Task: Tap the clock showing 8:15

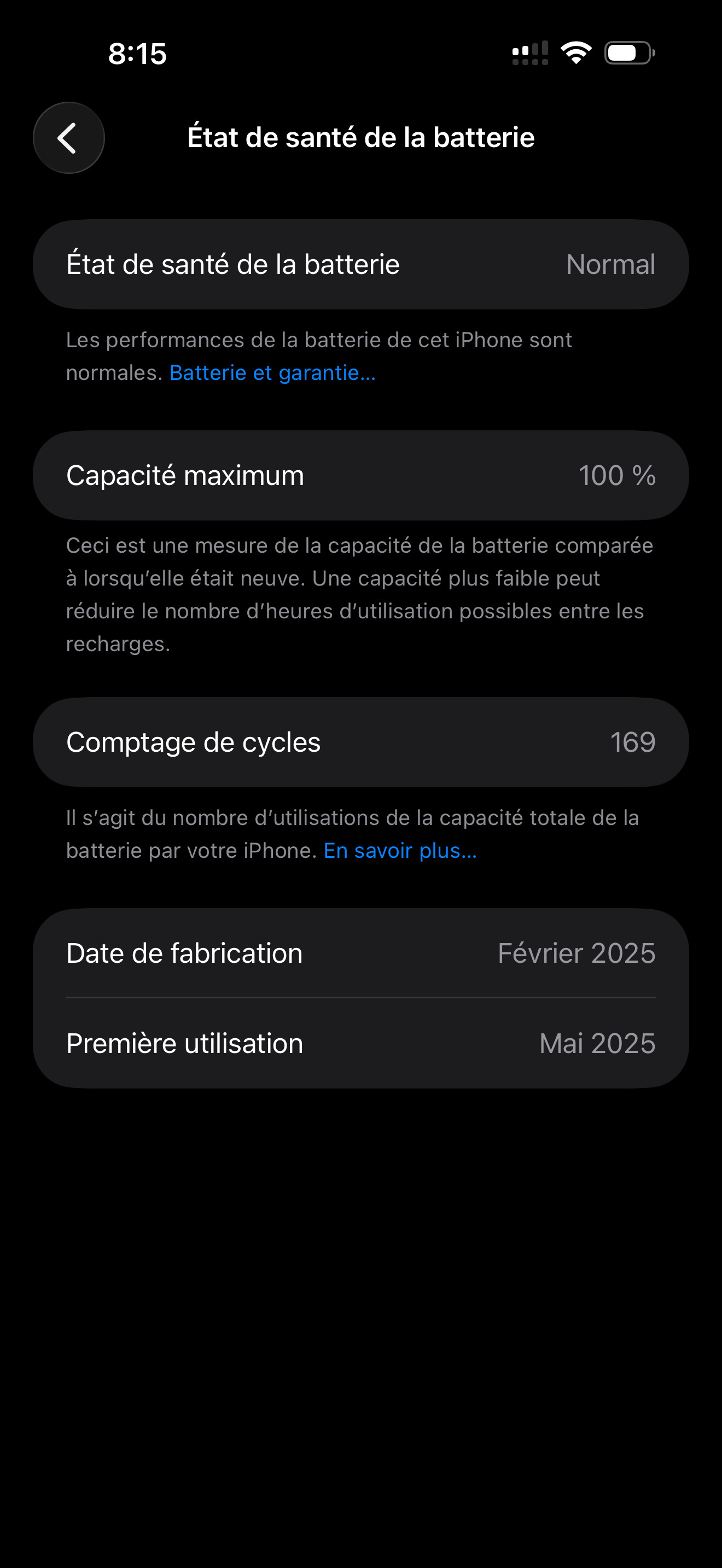Action: coord(136,54)
